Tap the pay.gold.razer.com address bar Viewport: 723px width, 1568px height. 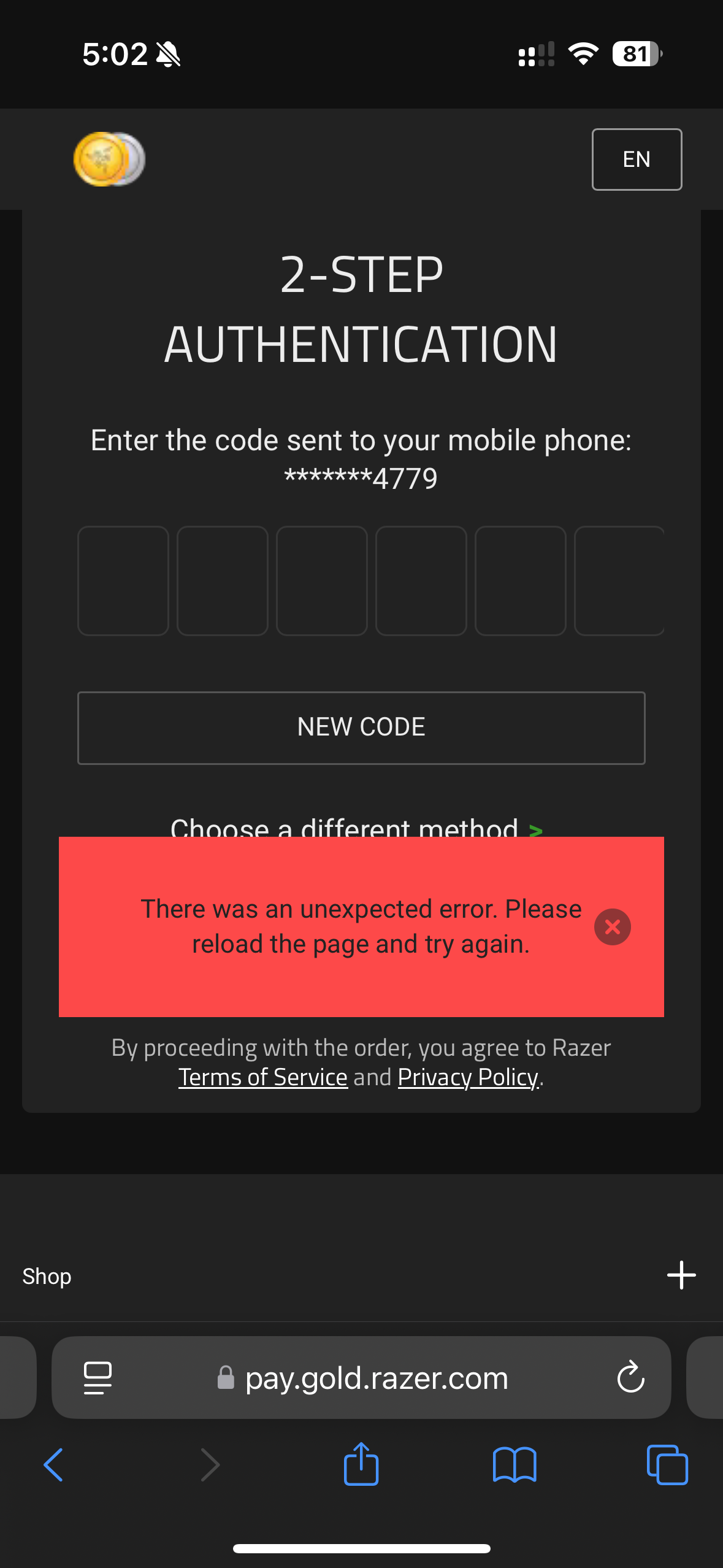point(361,1377)
